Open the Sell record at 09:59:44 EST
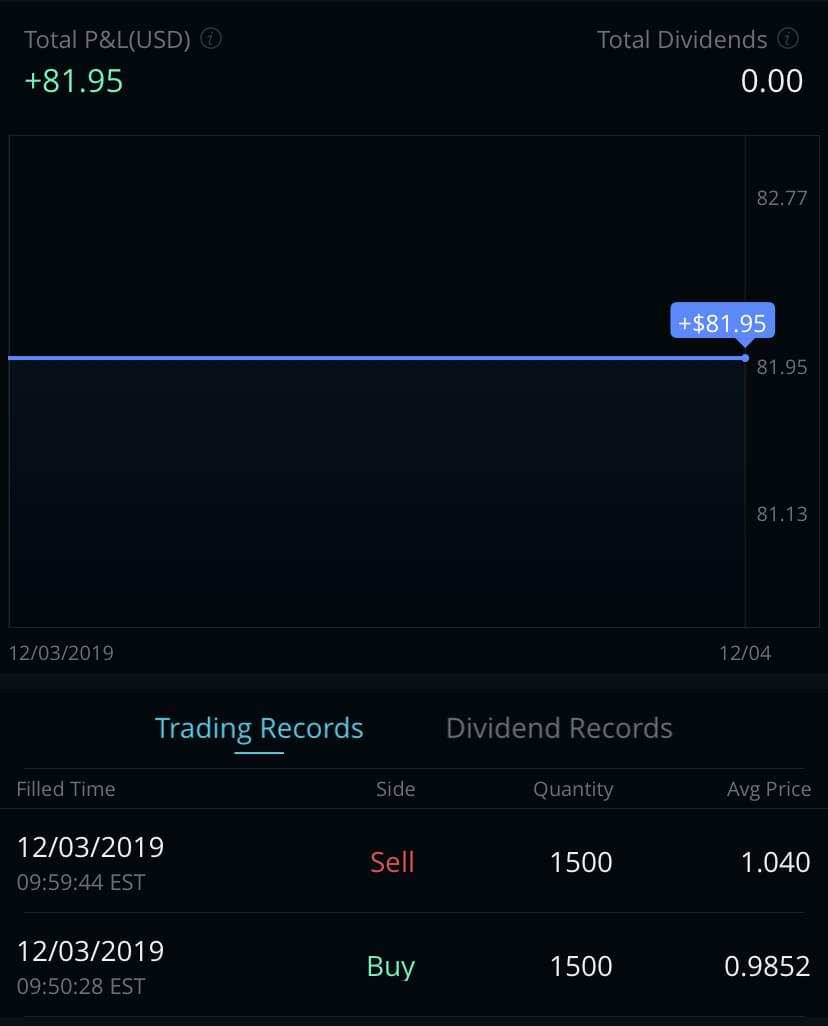The height and width of the screenshot is (1026, 828). [413, 862]
